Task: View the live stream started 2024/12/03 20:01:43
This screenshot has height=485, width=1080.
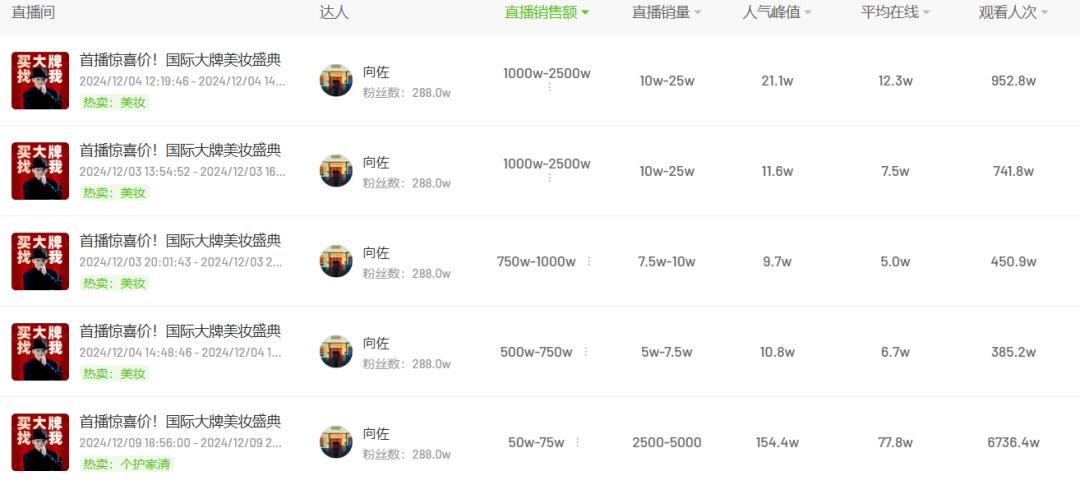Action: tap(180, 241)
